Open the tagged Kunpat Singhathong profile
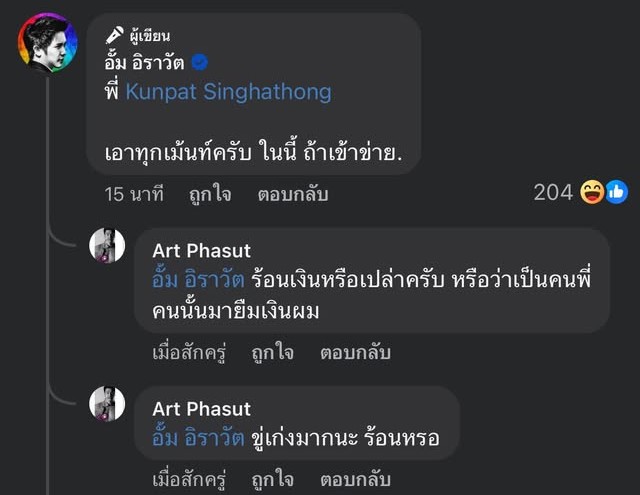The height and width of the screenshot is (495, 640). point(228,92)
